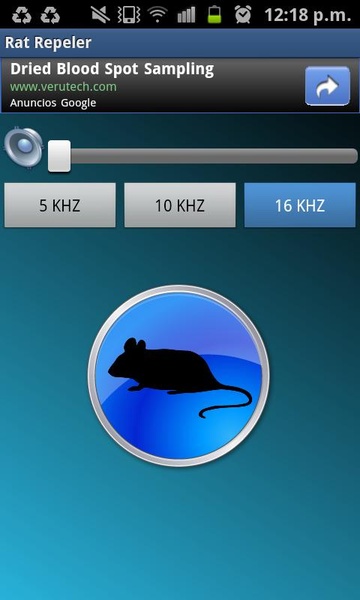Choose the 10 KHZ frequency

(180, 205)
